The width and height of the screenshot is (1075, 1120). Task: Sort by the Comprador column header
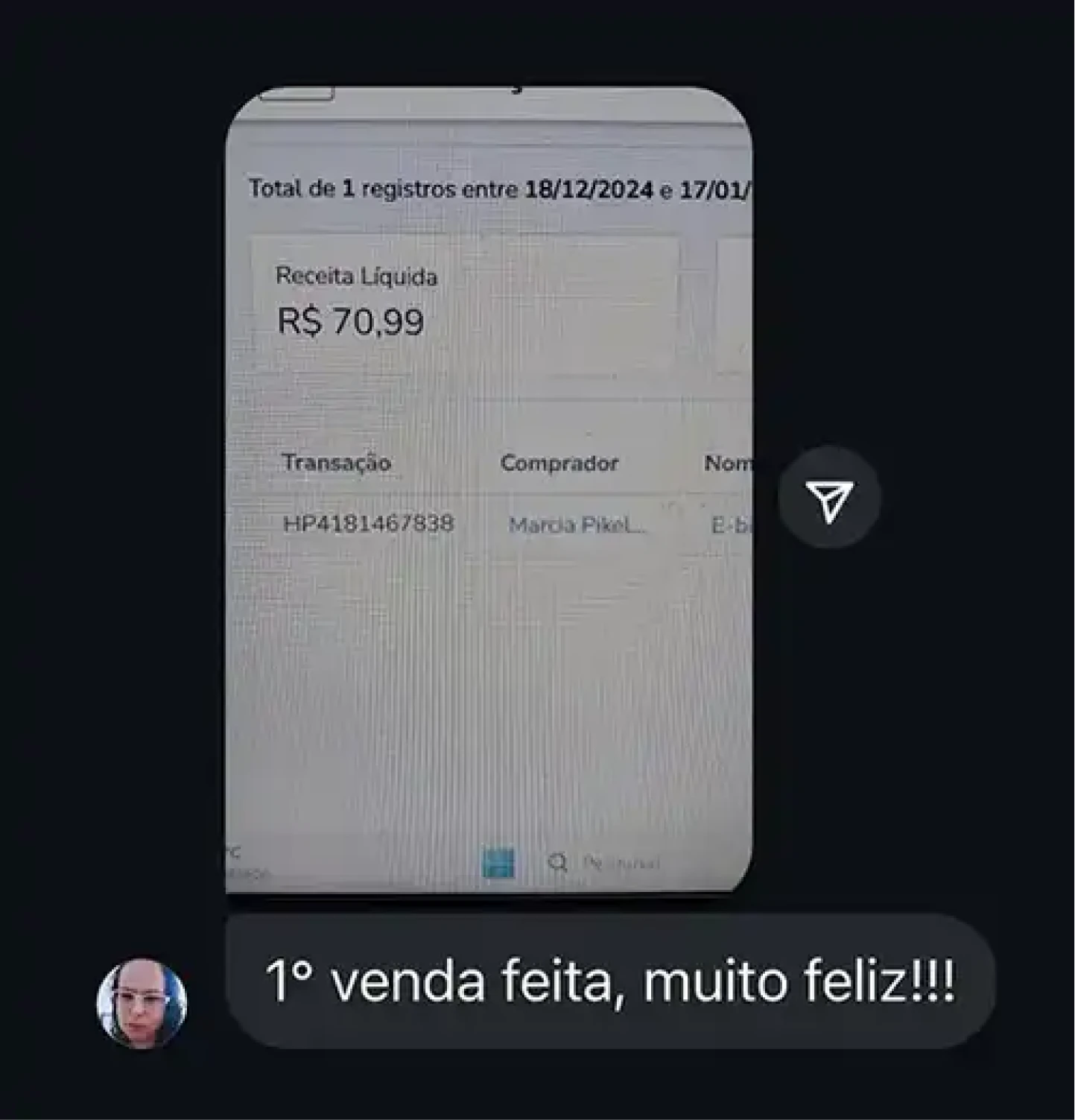(561, 463)
